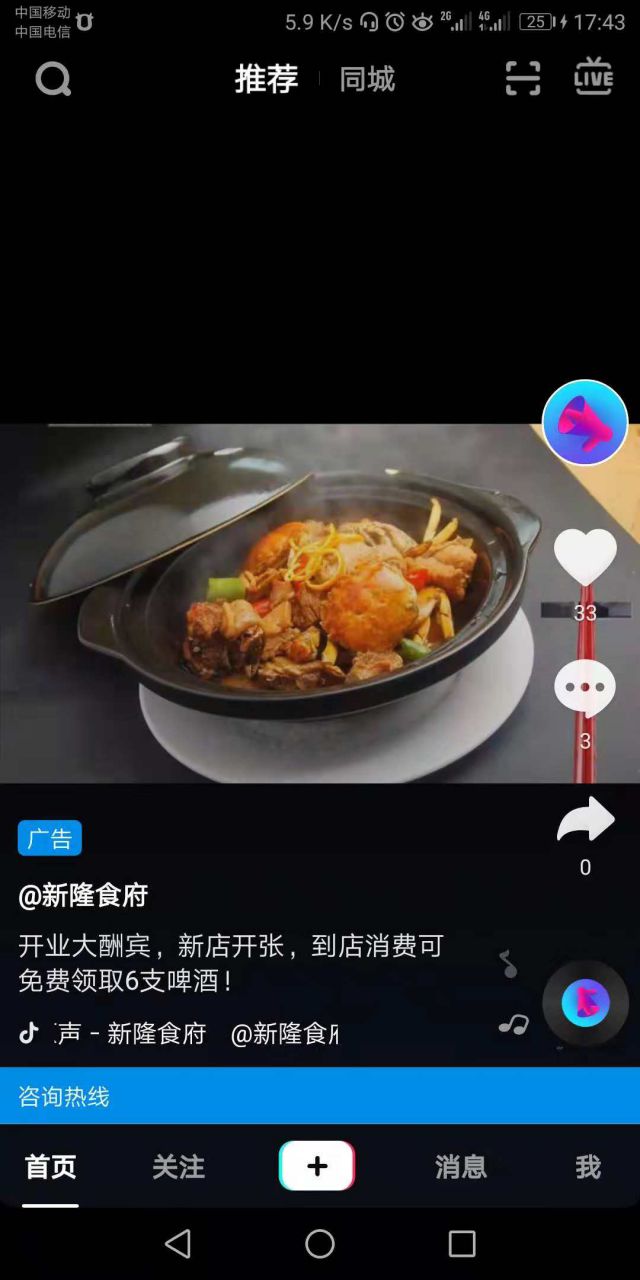Switch to the 推荐 tab
Image resolution: width=640 pixels, height=1280 pixels.
pyautogui.click(x=266, y=79)
